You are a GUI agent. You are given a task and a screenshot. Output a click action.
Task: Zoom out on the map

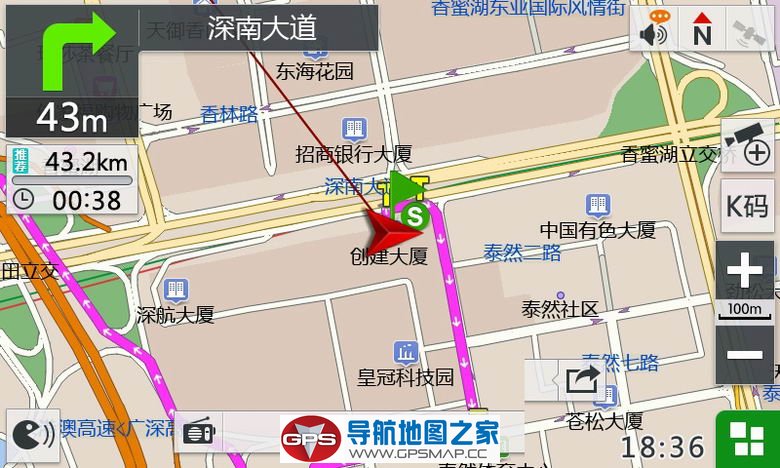[745, 354]
